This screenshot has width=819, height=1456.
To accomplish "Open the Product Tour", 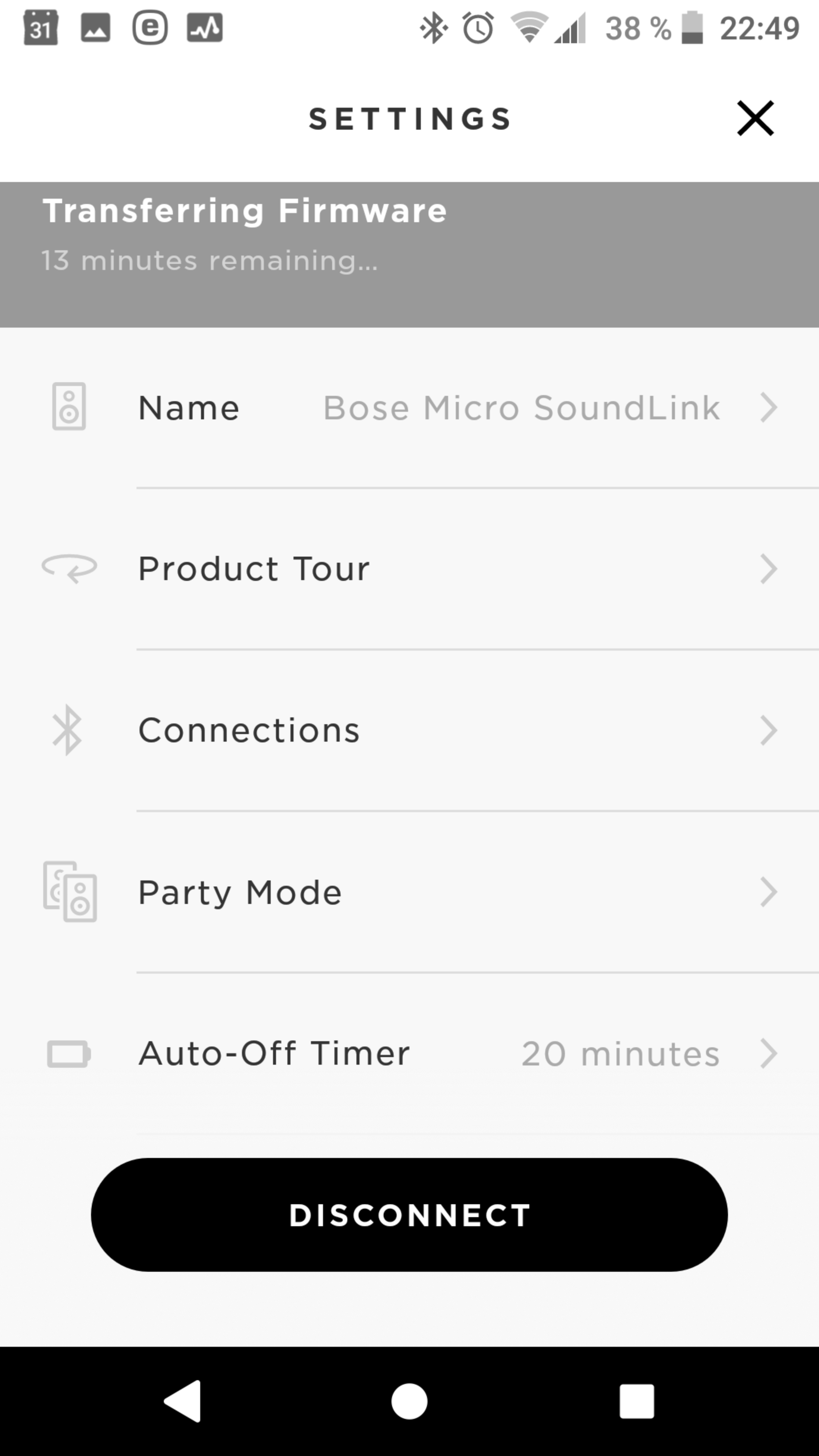I will pos(409,569).
